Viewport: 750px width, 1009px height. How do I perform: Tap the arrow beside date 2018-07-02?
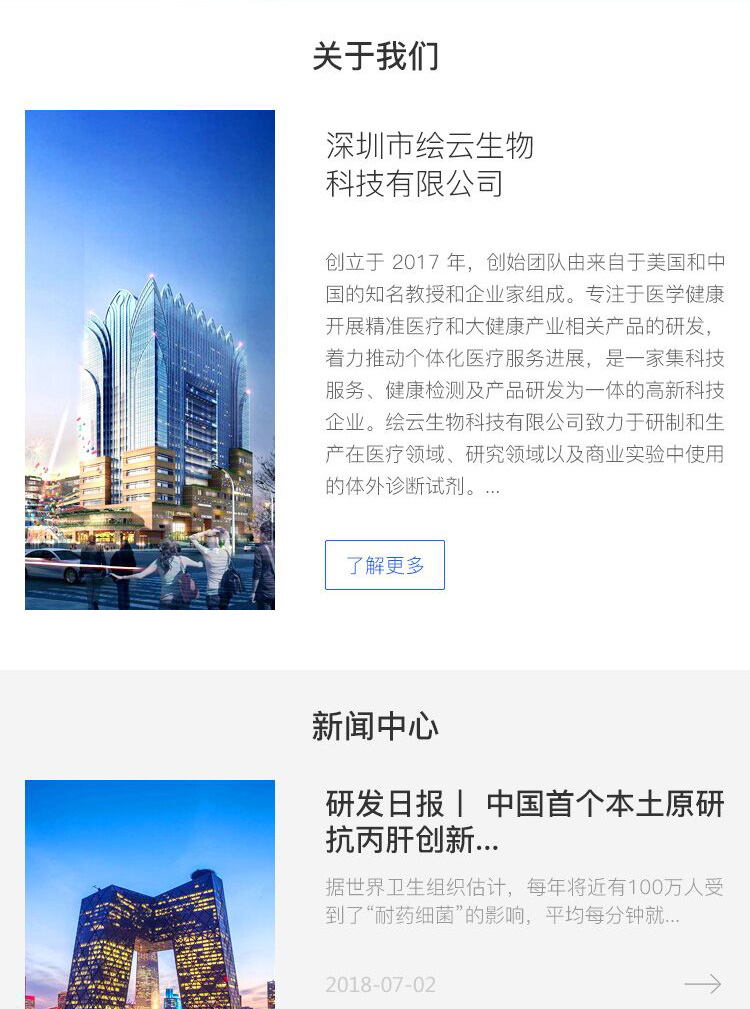pyautogui.click(x=702, y=984)
